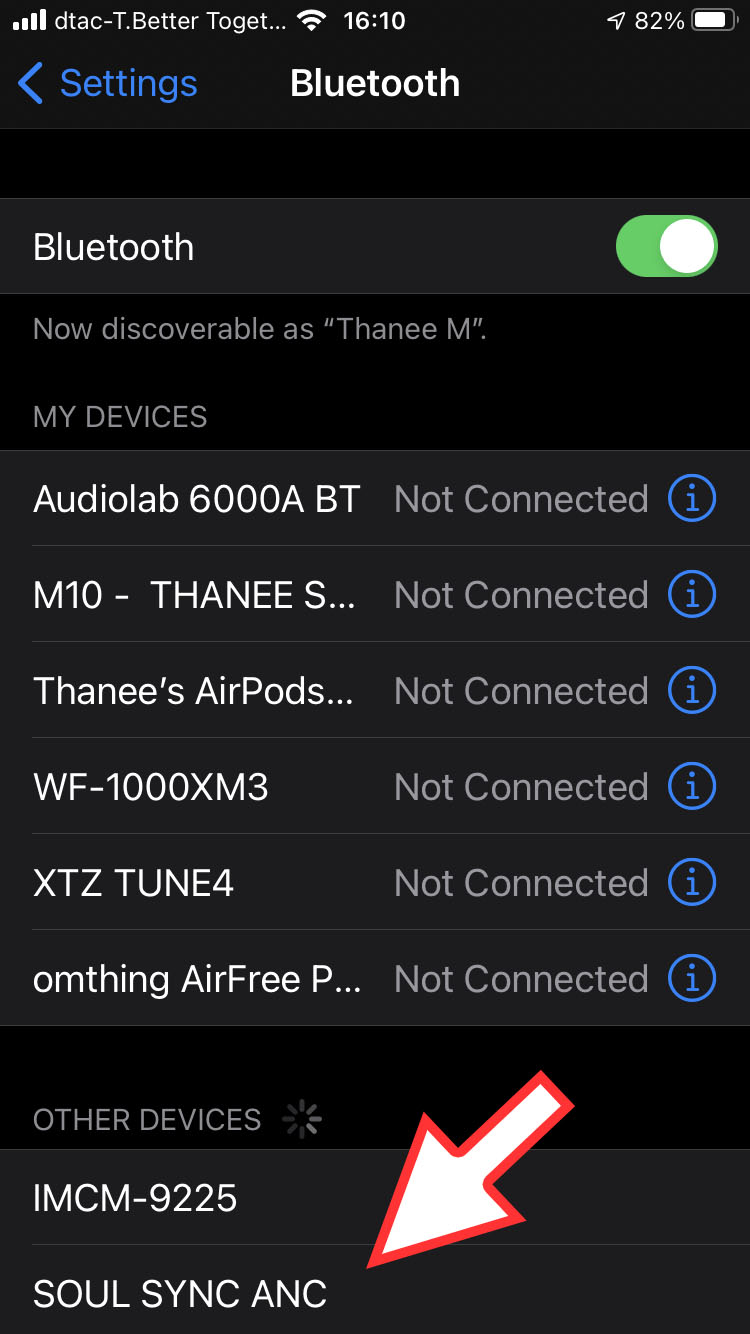The height and width of the screenshot is (1334, 750).
Task: Open info for omthing AirFree device
Action: click(x=692, y=979)
